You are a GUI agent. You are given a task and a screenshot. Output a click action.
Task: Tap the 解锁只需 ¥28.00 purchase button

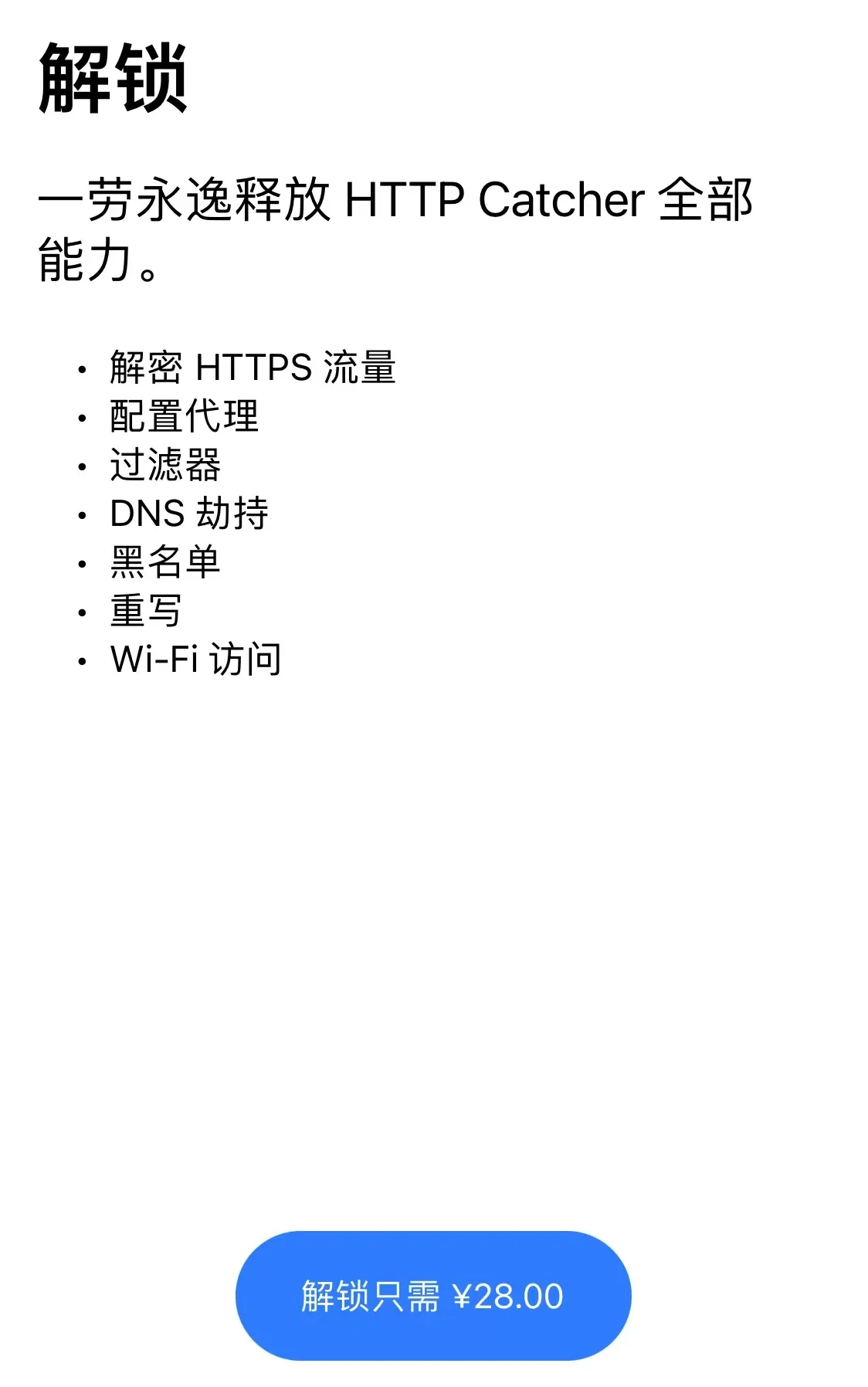[433, 1295]
